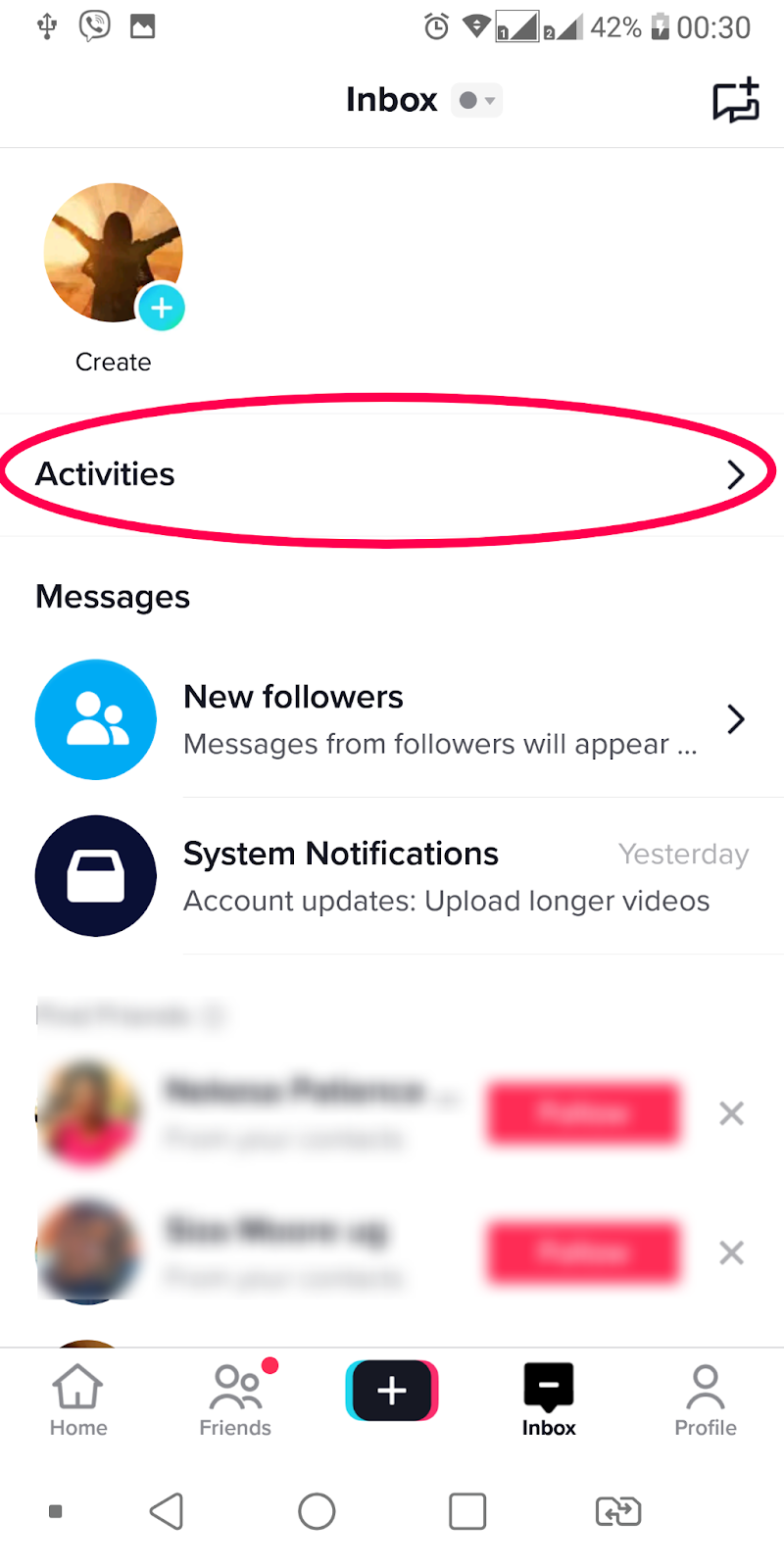Image resolution: width=784 pixels, height=1568 pixels.
Task: Open the Activities row
Action: [x=390, y=474]
